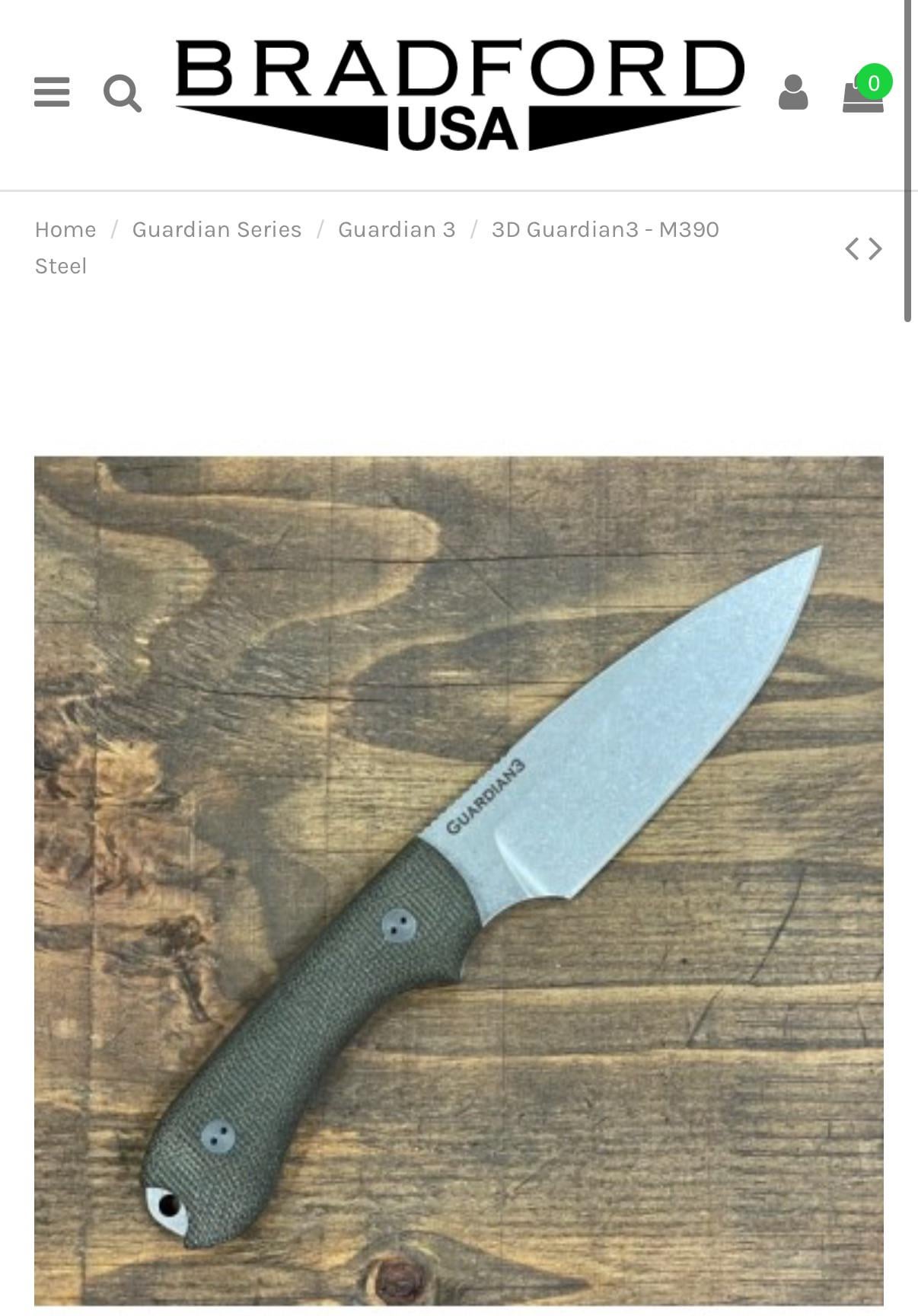Open the hamburger navigation menu

click(x=52, y=92)
